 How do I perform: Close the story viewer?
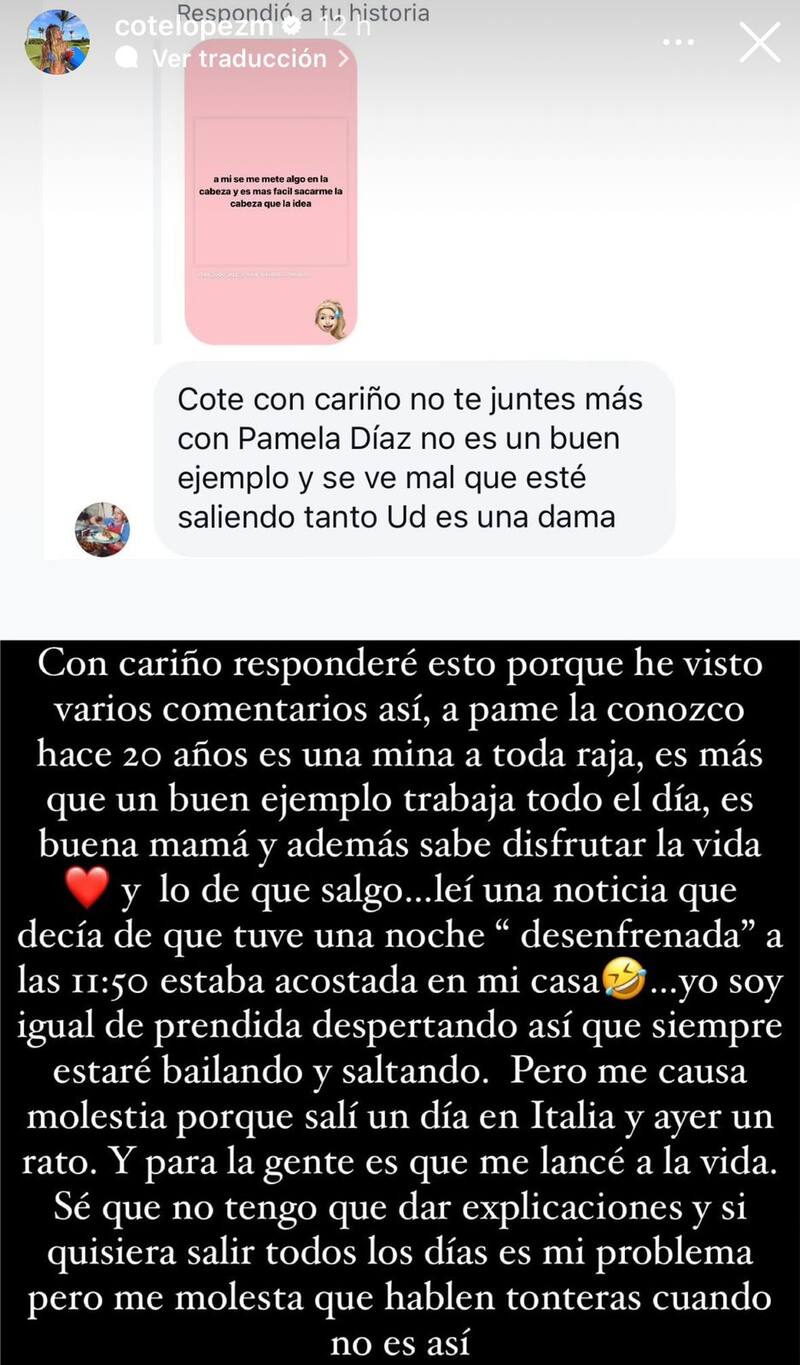pos(759,42)
